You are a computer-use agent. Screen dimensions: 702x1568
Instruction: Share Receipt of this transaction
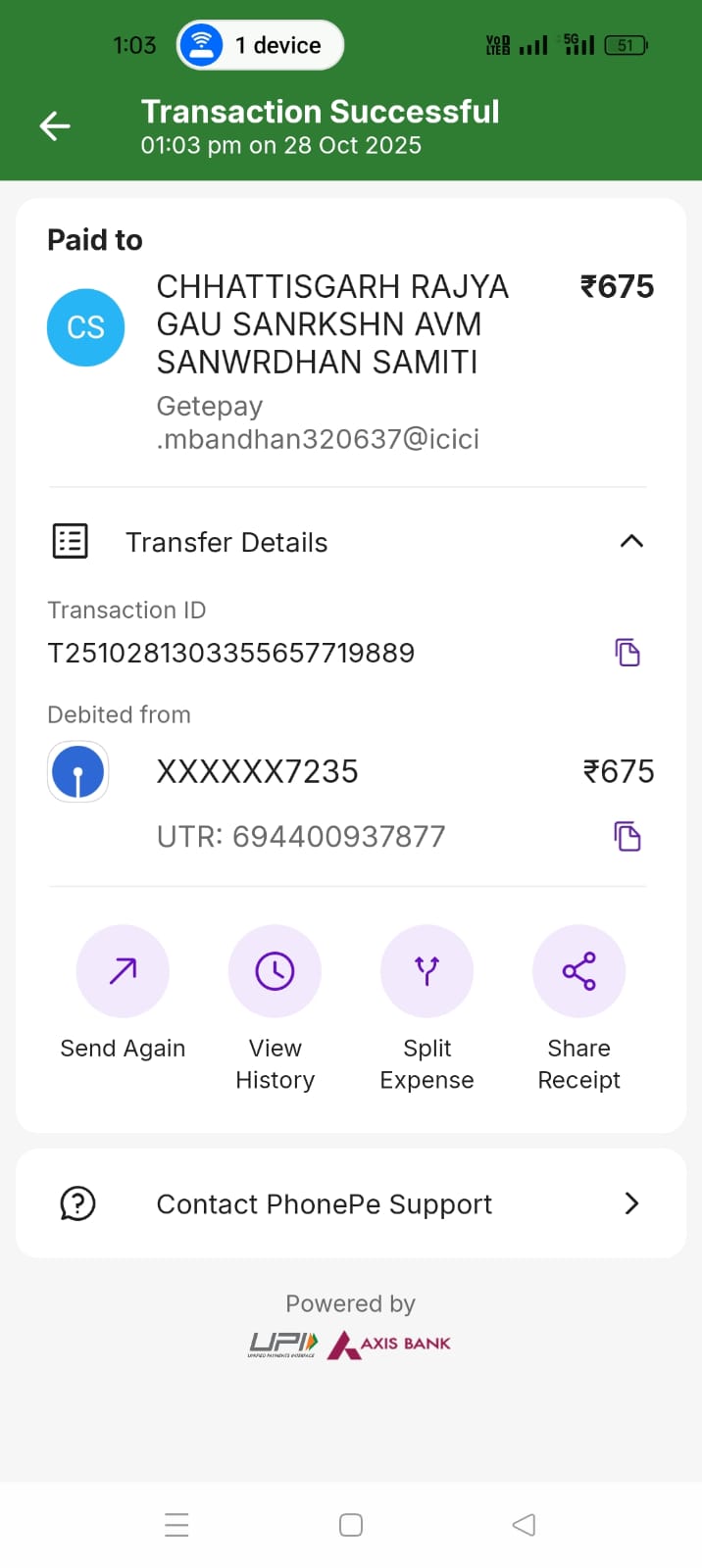(x=578, y=971)
